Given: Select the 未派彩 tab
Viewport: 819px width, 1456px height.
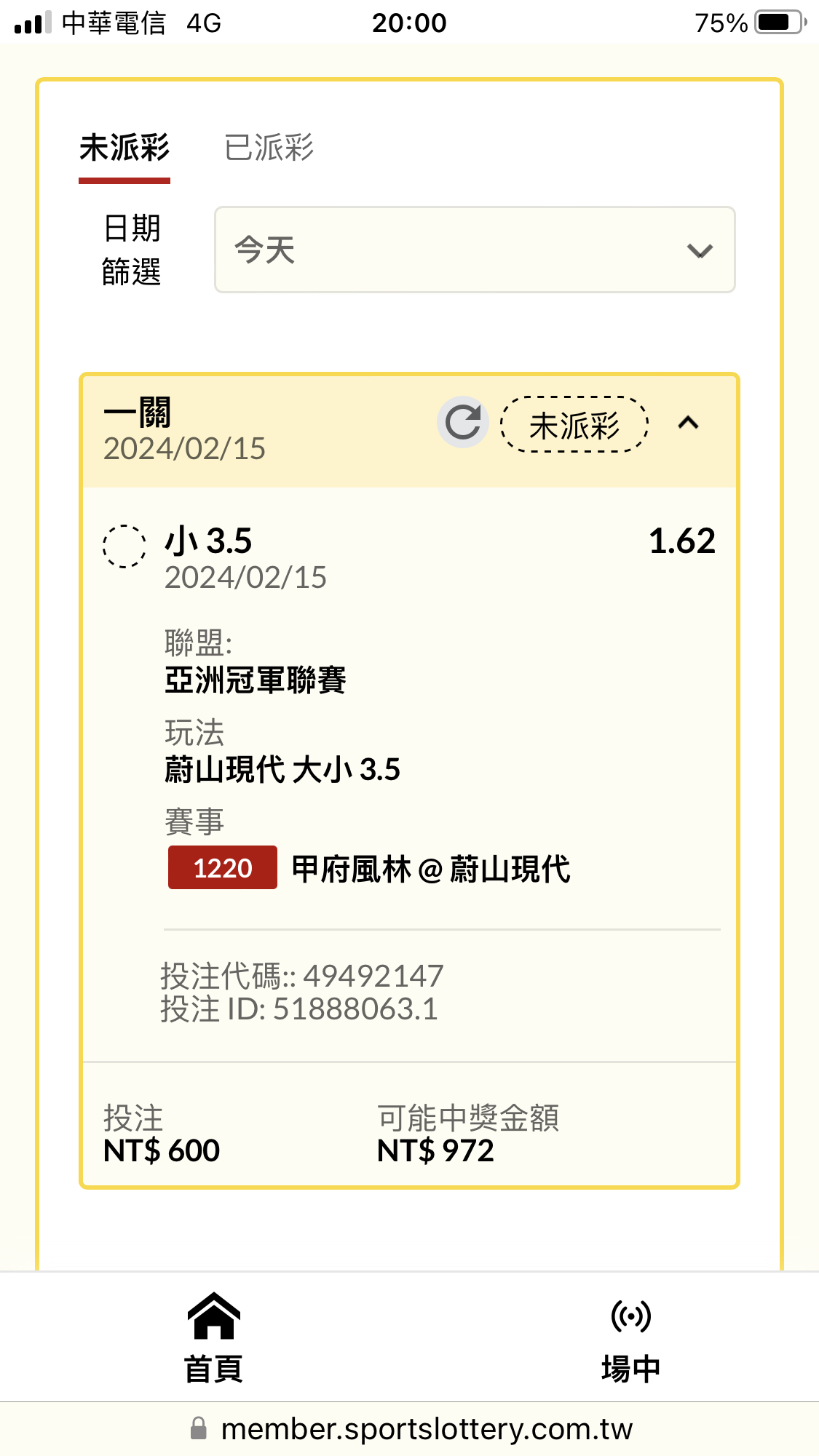Looking at the screenshot, I should tap(124, 148).
